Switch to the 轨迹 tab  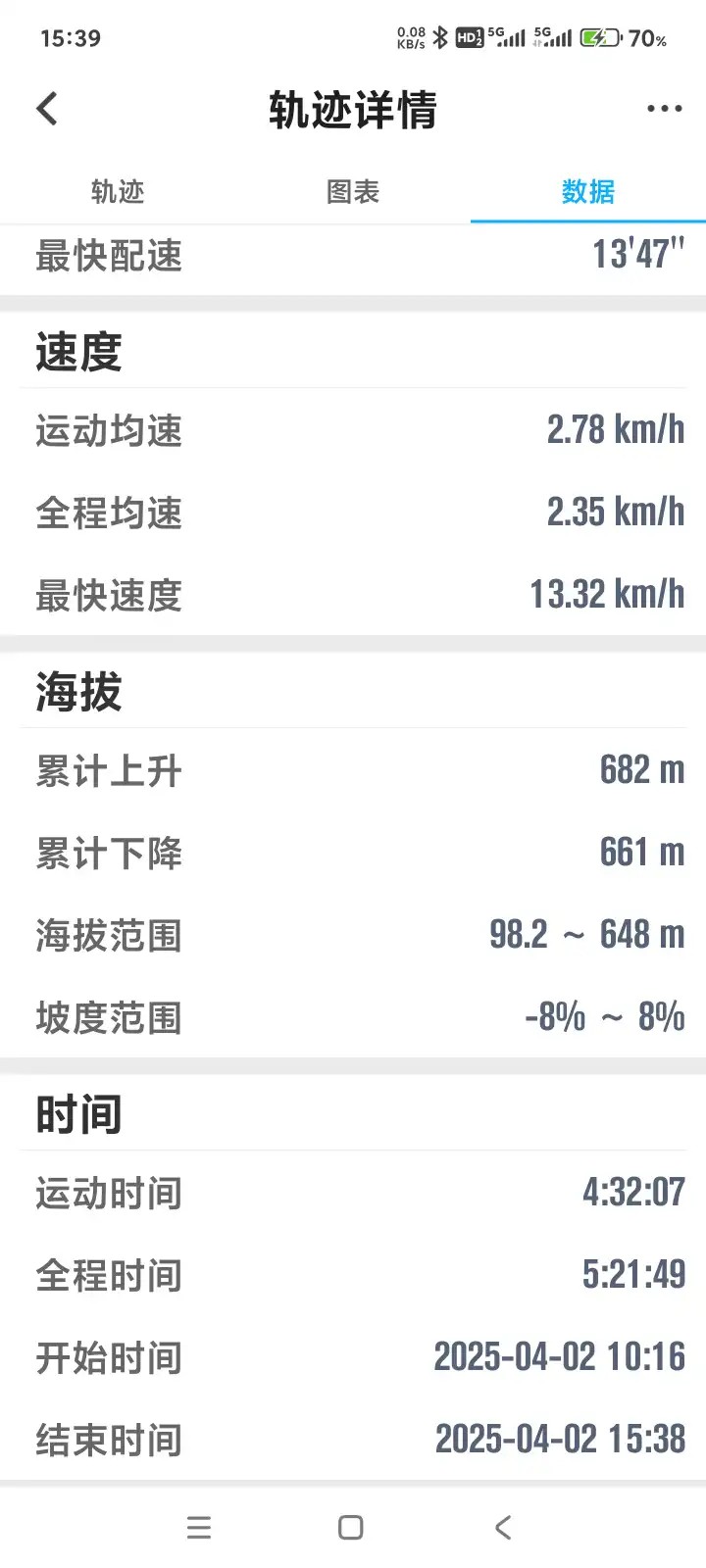point(118,191)
